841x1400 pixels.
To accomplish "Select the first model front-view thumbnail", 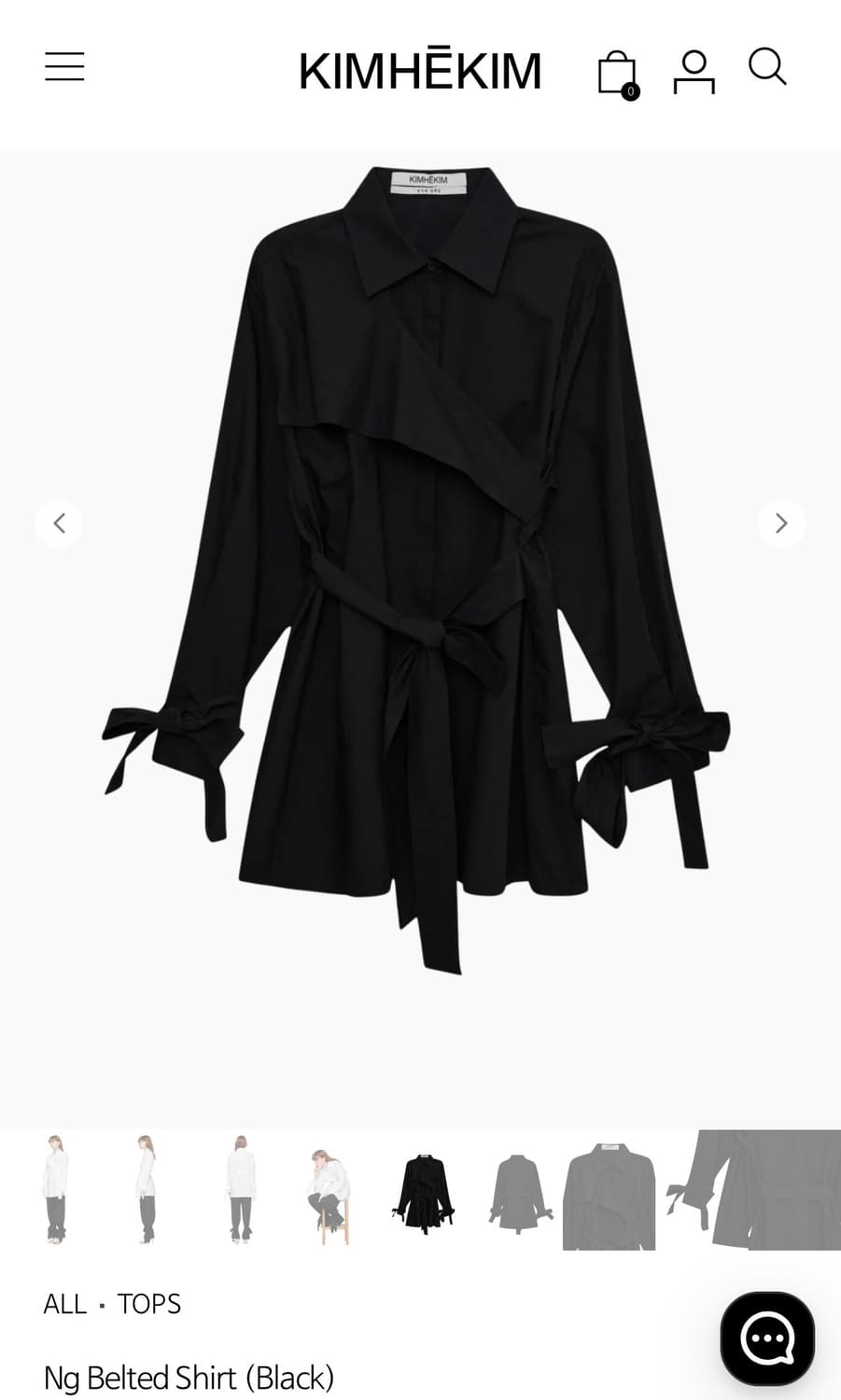I will pos(55,1190).
